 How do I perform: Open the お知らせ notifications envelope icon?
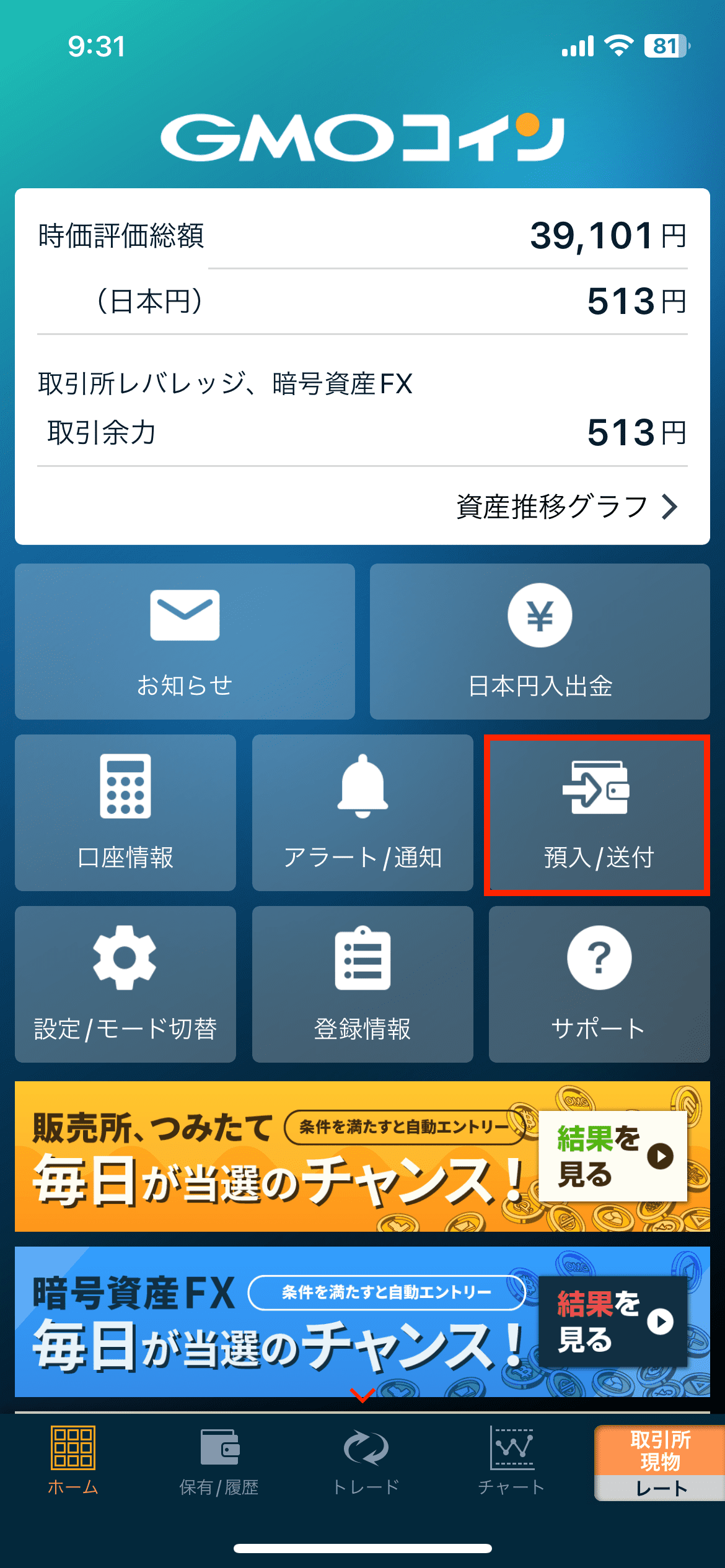tap(184, 617)
